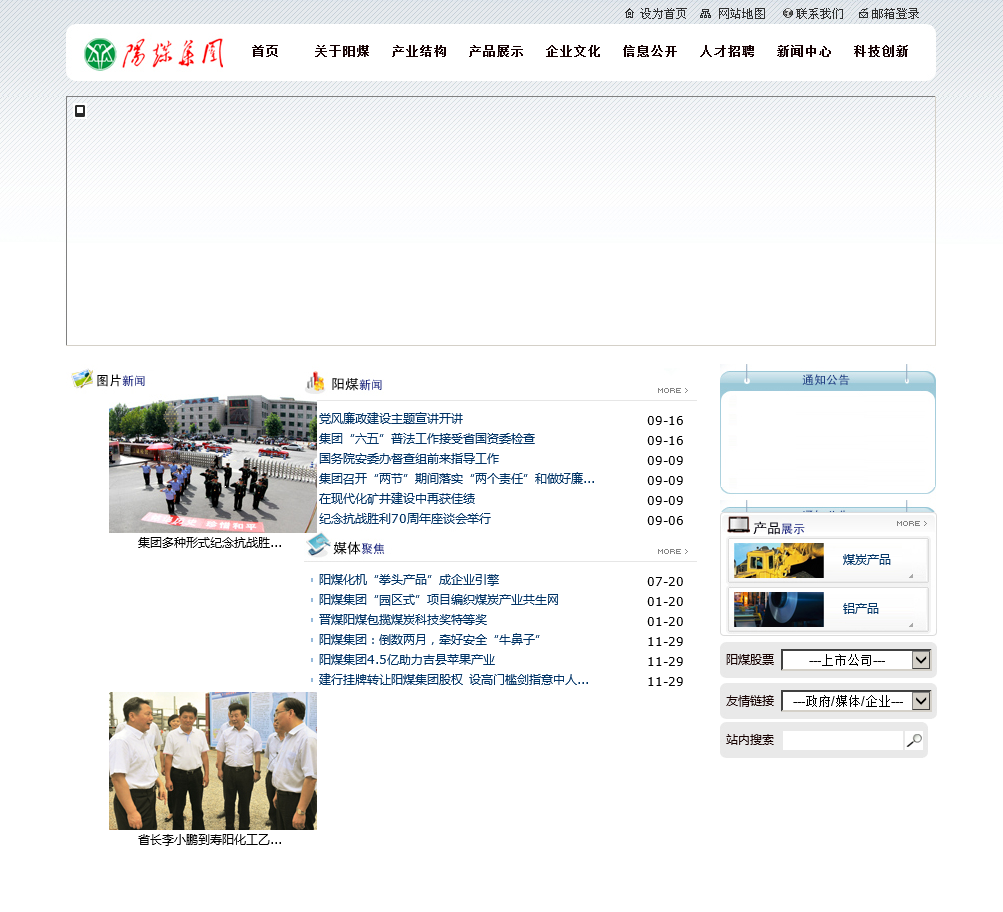
Task: Open 邮箱登录 mailbox login
Action: (x=894, y=14)
